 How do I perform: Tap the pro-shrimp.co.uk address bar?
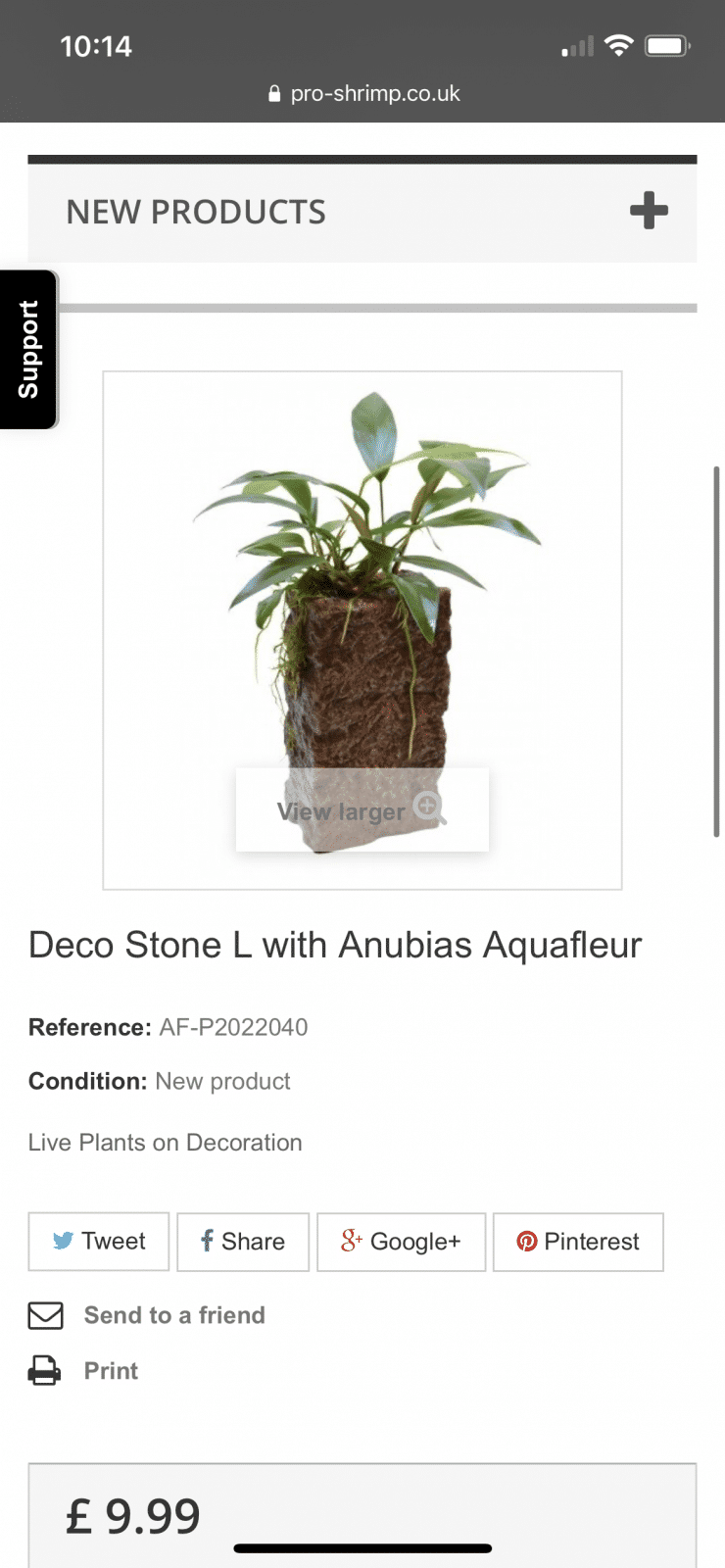point(363,94)
